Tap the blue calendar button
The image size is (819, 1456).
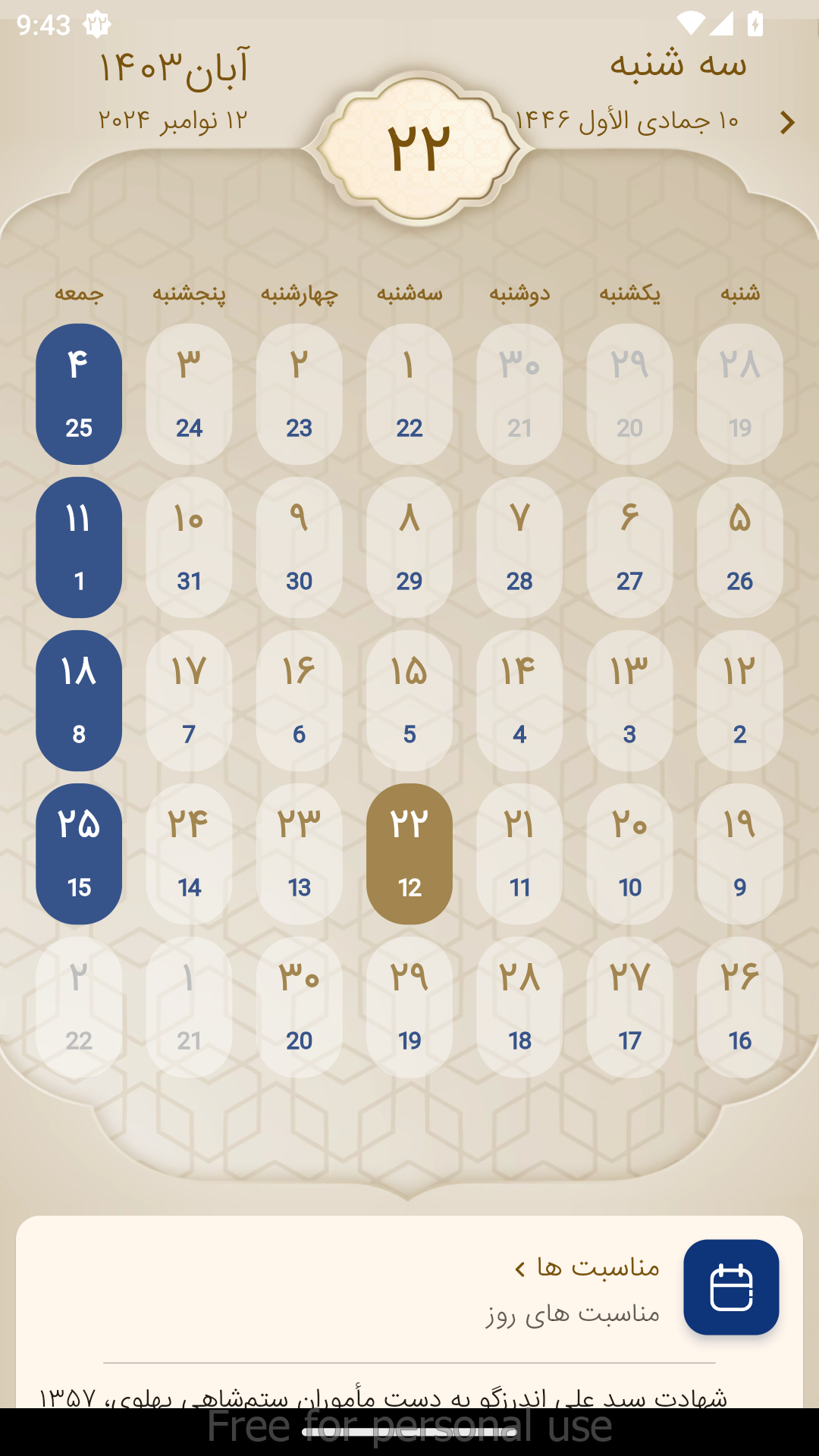[x=731, y=1287]
